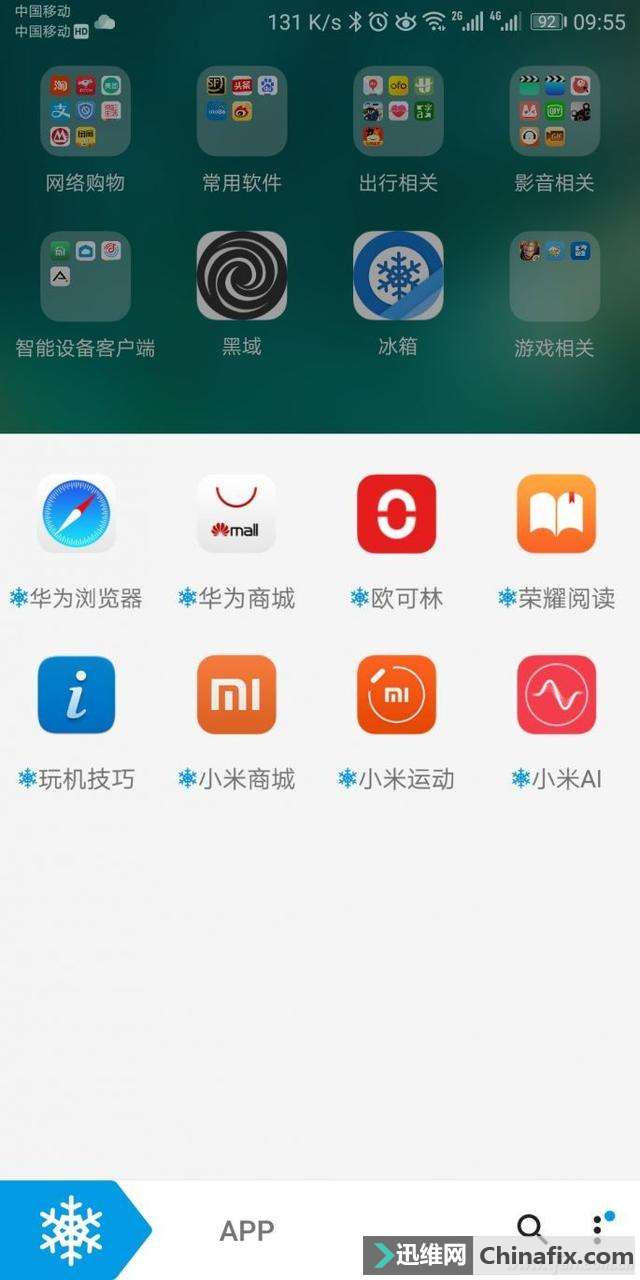
Task: Search frozen apps with the magnifier
Action: click(531, 1228)
